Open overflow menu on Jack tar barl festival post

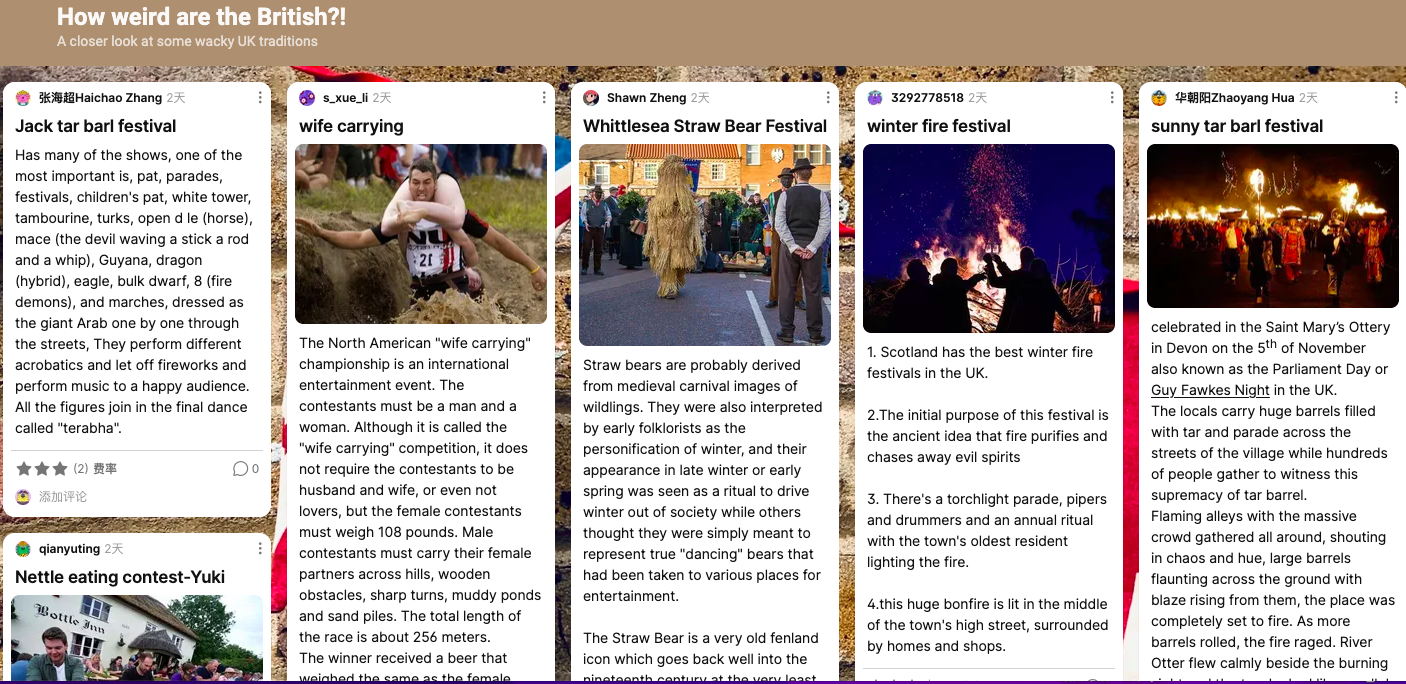click(260, 98)
